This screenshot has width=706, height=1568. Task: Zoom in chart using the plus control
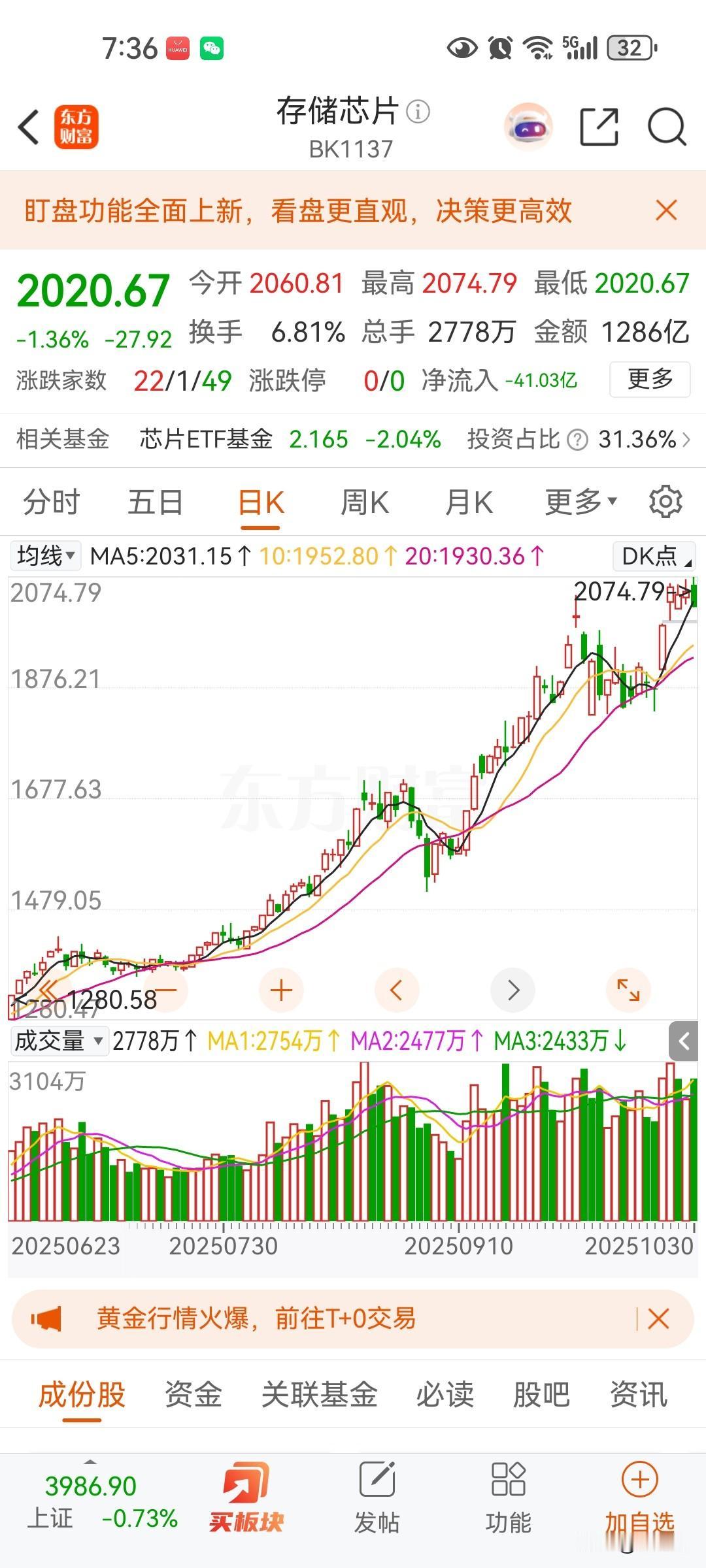(x=280, y=990)
